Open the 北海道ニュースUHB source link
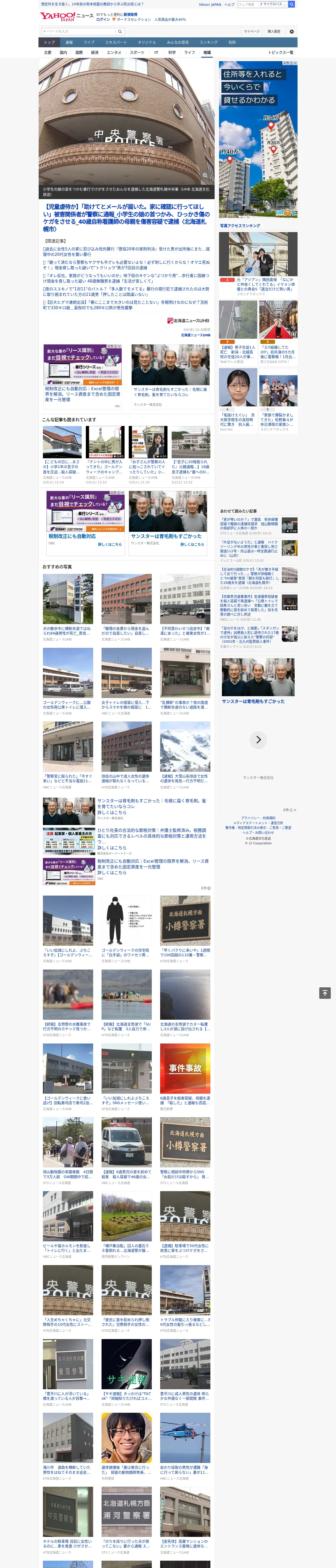 tap(195, 335)
